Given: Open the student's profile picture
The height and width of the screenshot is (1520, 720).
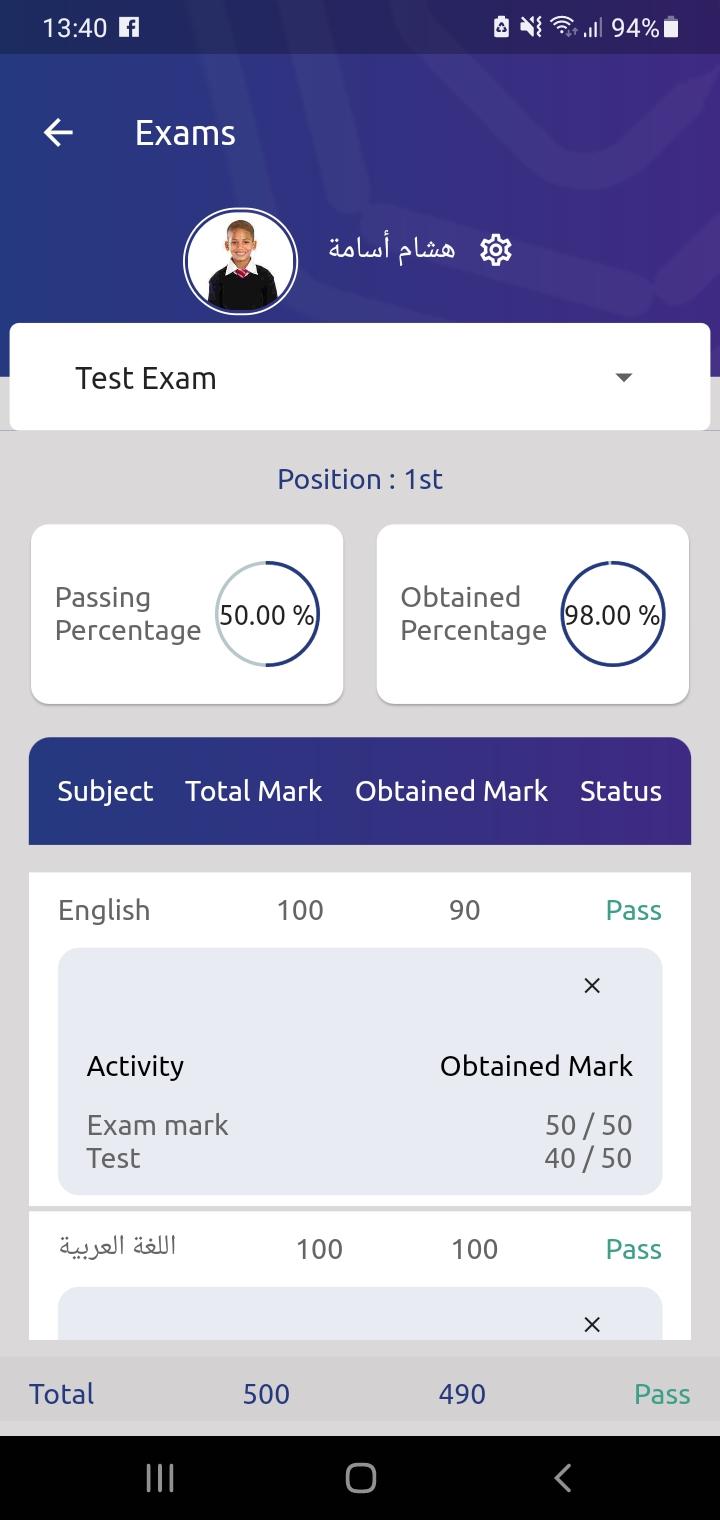Looking at the screenshot, I should coord(241,261).
